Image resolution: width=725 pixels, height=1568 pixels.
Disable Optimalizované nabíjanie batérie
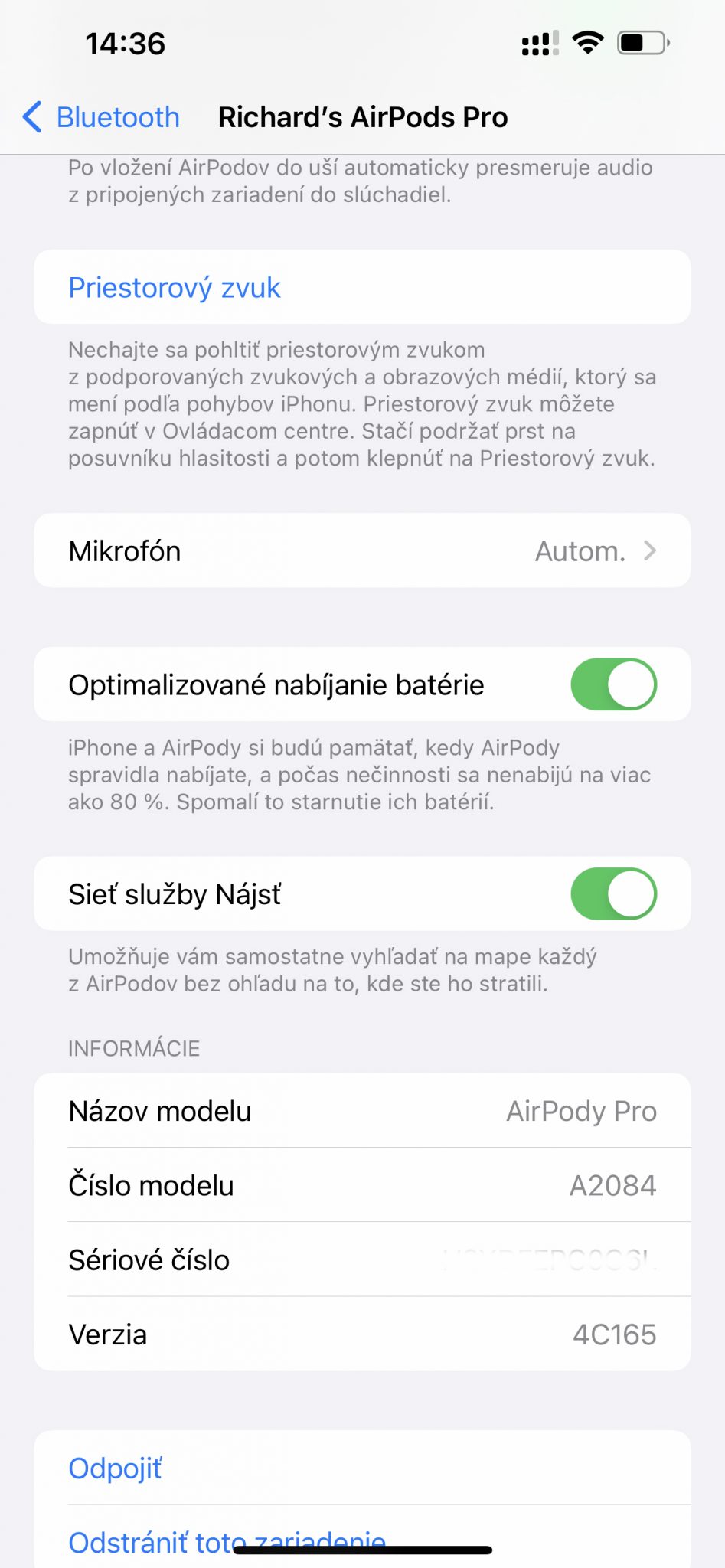pos(613,684)
